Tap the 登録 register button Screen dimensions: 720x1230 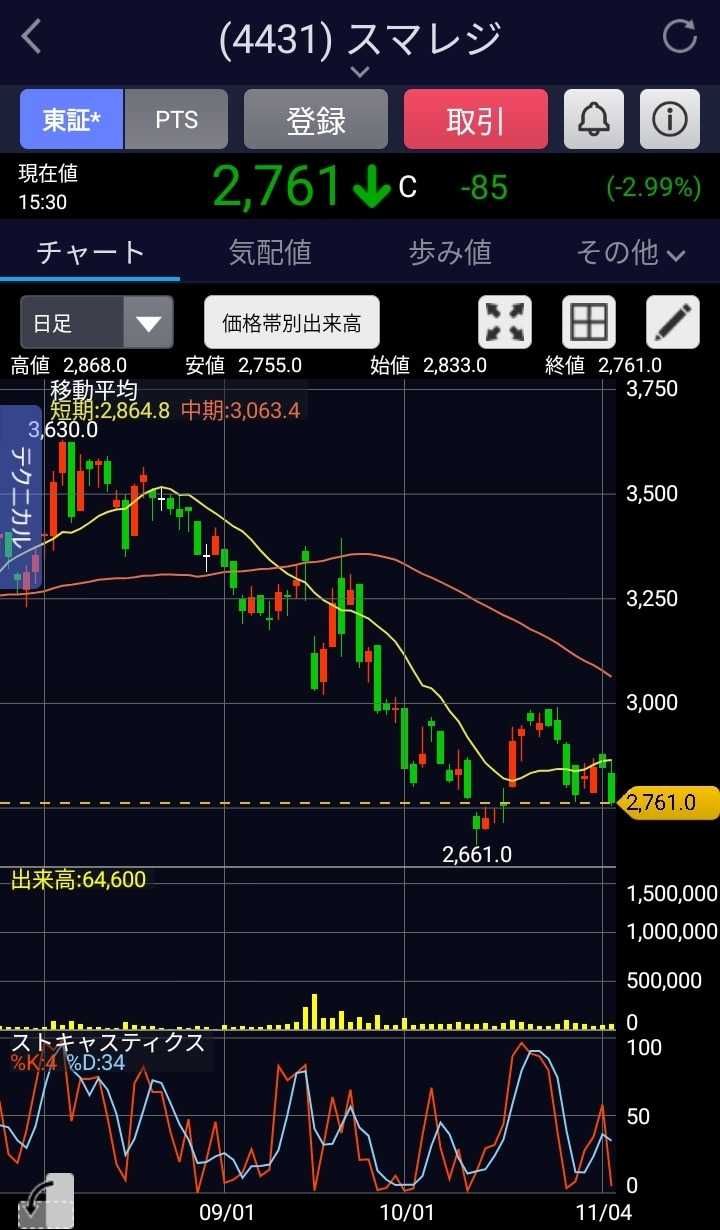[x=315, y=120]
